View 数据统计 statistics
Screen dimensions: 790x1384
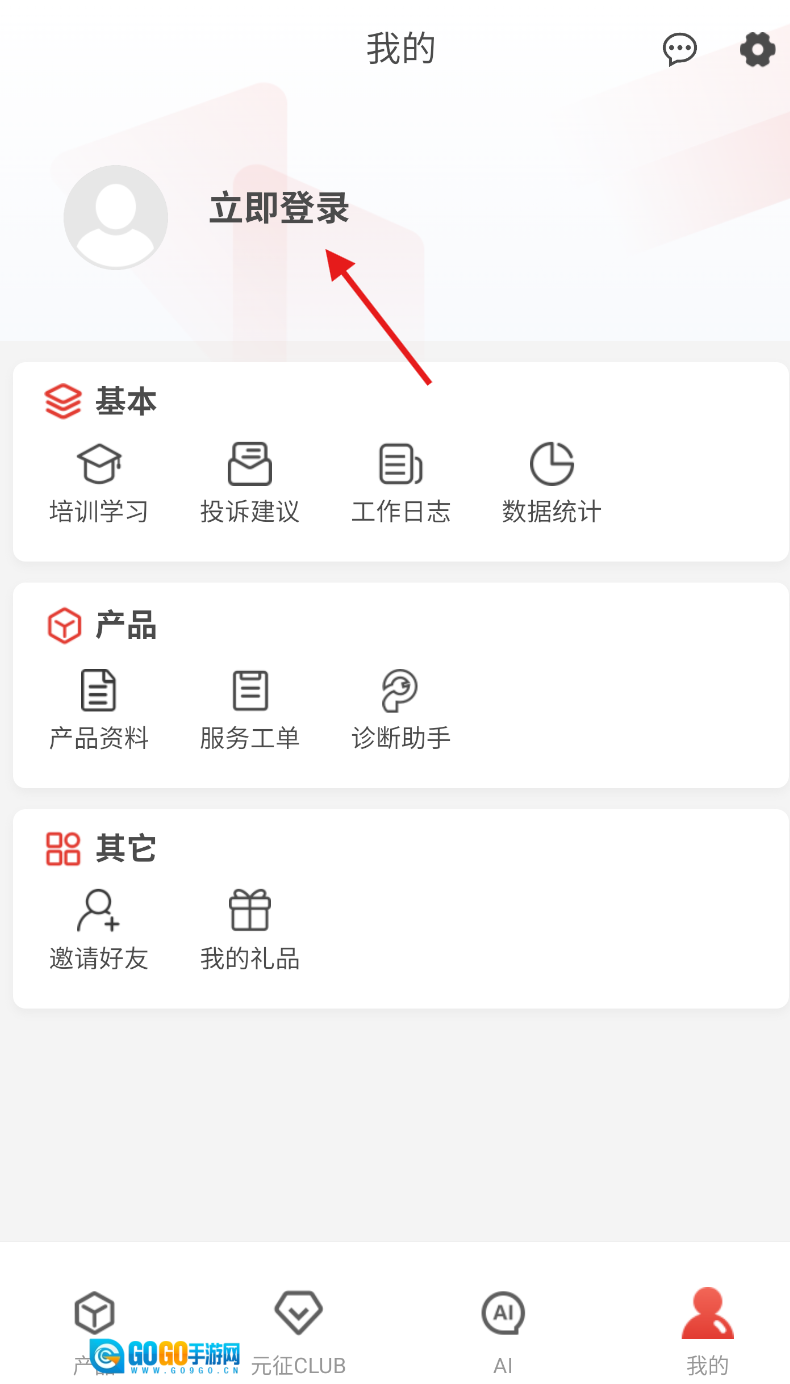(552, 485)
